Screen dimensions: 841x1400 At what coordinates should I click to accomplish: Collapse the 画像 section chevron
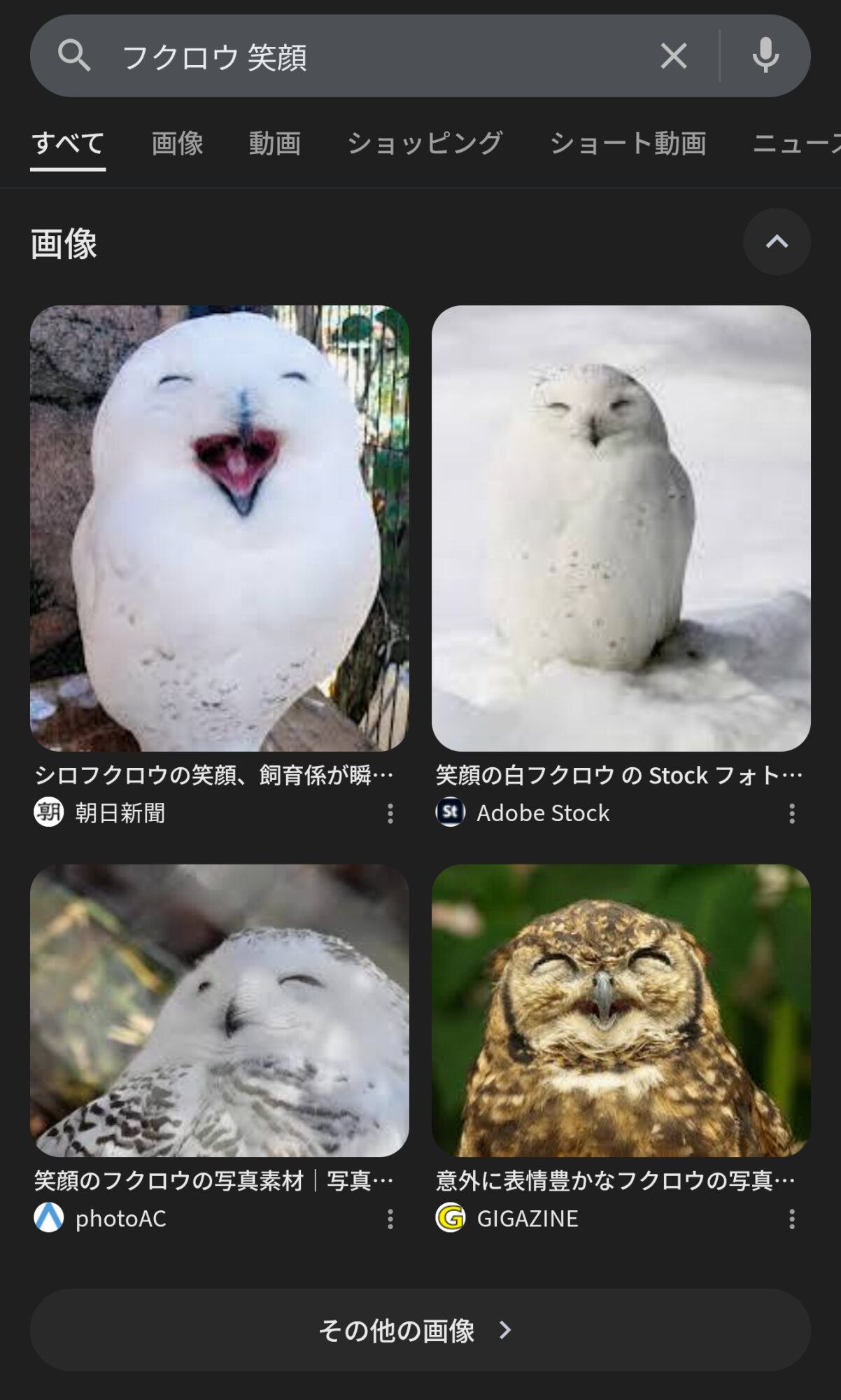click(777, 242)
